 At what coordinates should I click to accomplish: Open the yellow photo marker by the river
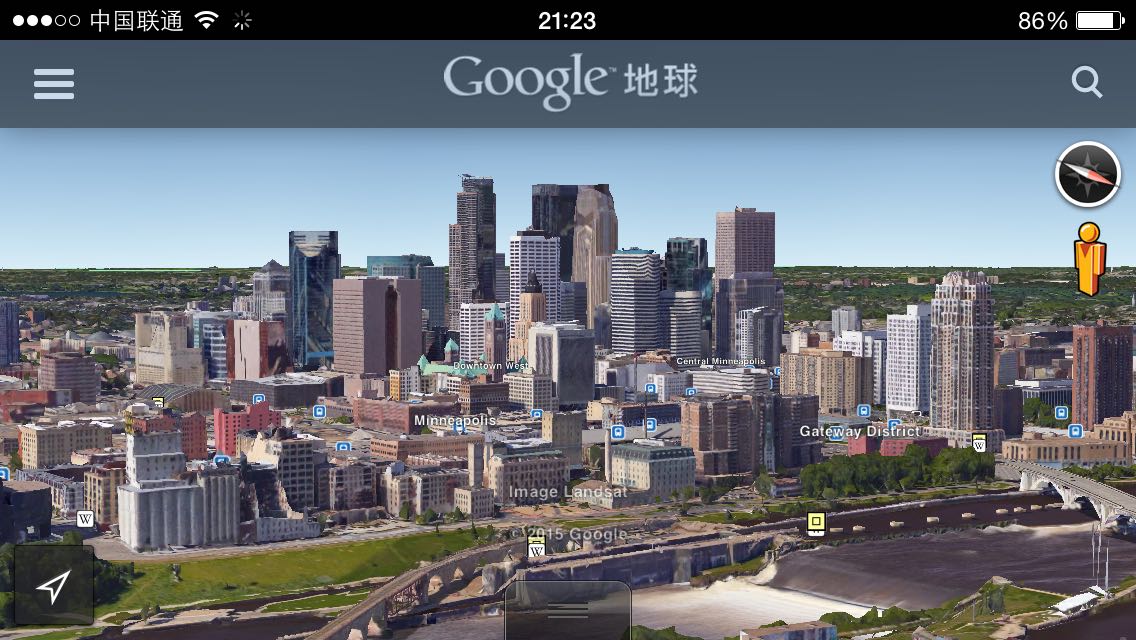click(x=816, y=523)
